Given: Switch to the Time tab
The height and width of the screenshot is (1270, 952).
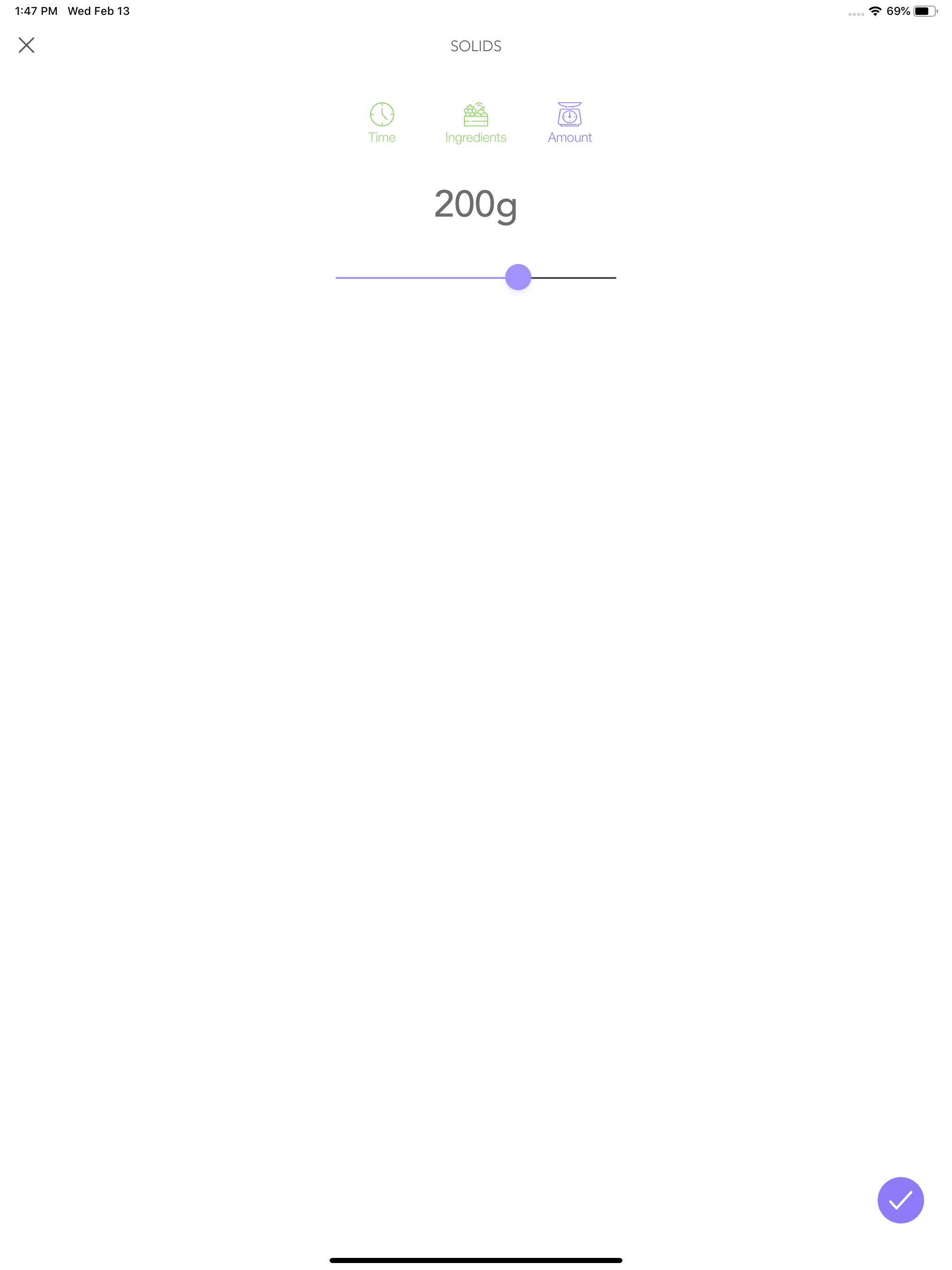Looking at the screenshot, I should point(382,122).
